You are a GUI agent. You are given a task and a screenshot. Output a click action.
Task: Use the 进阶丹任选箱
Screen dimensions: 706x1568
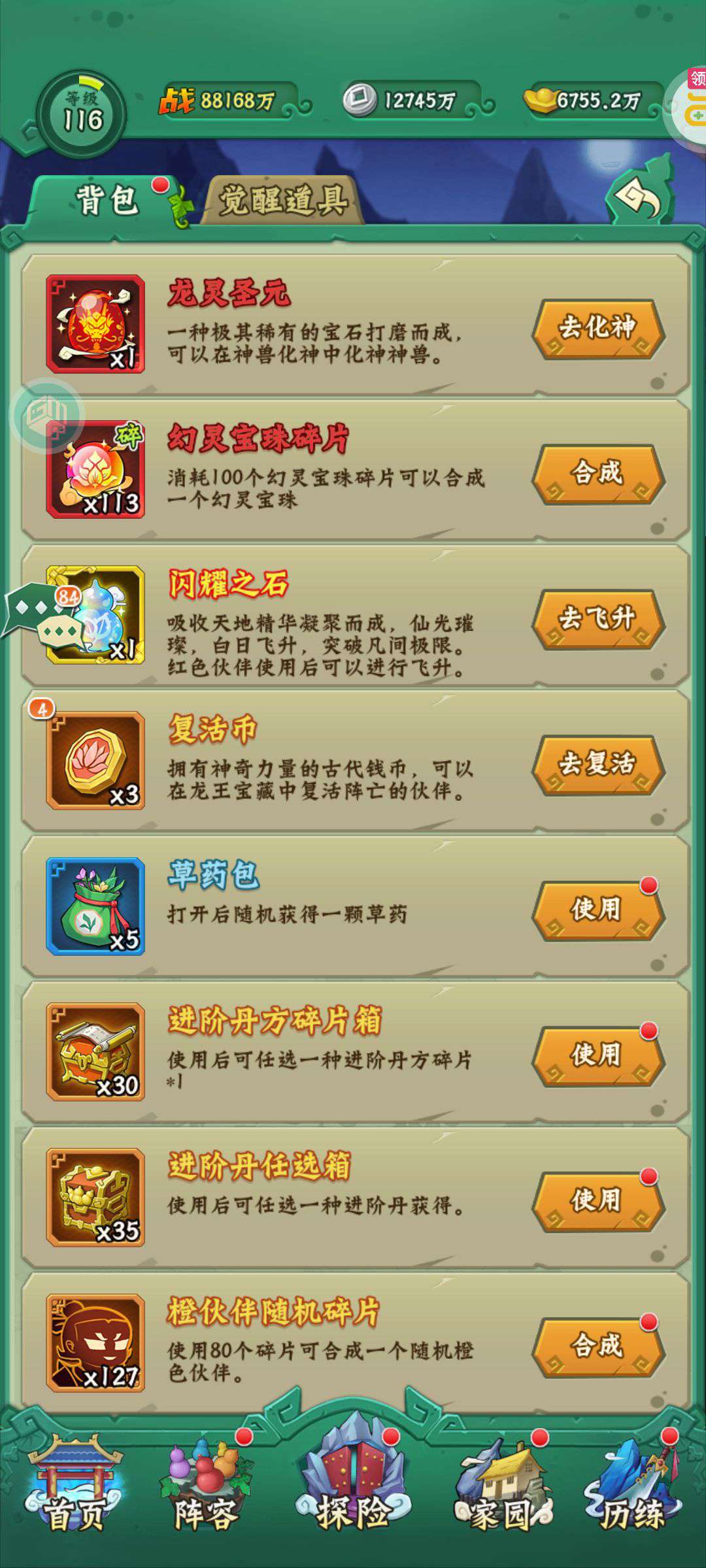pyautogui.click(x=598, y=1201)
